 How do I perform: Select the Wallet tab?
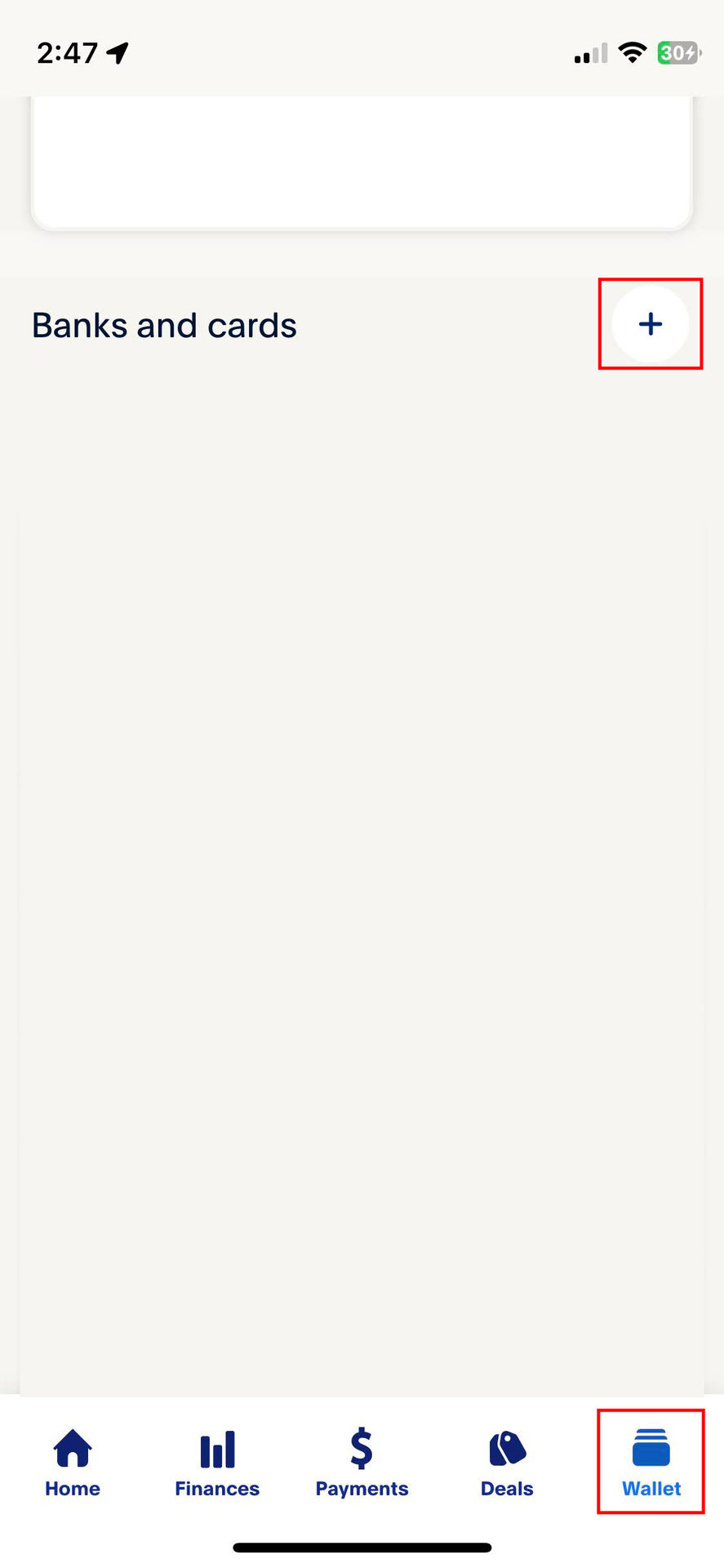tap(651, 1463)
